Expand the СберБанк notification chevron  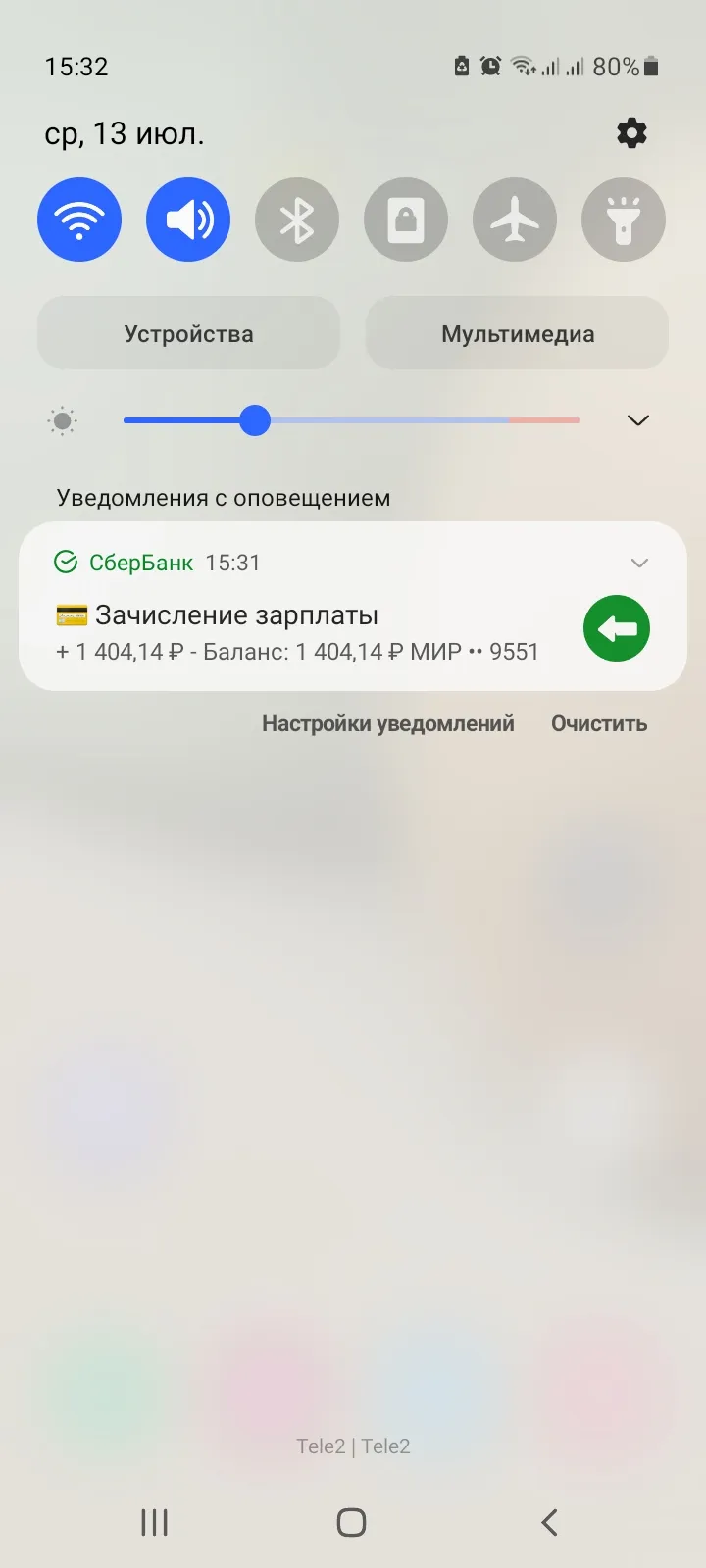click(639, 563)
